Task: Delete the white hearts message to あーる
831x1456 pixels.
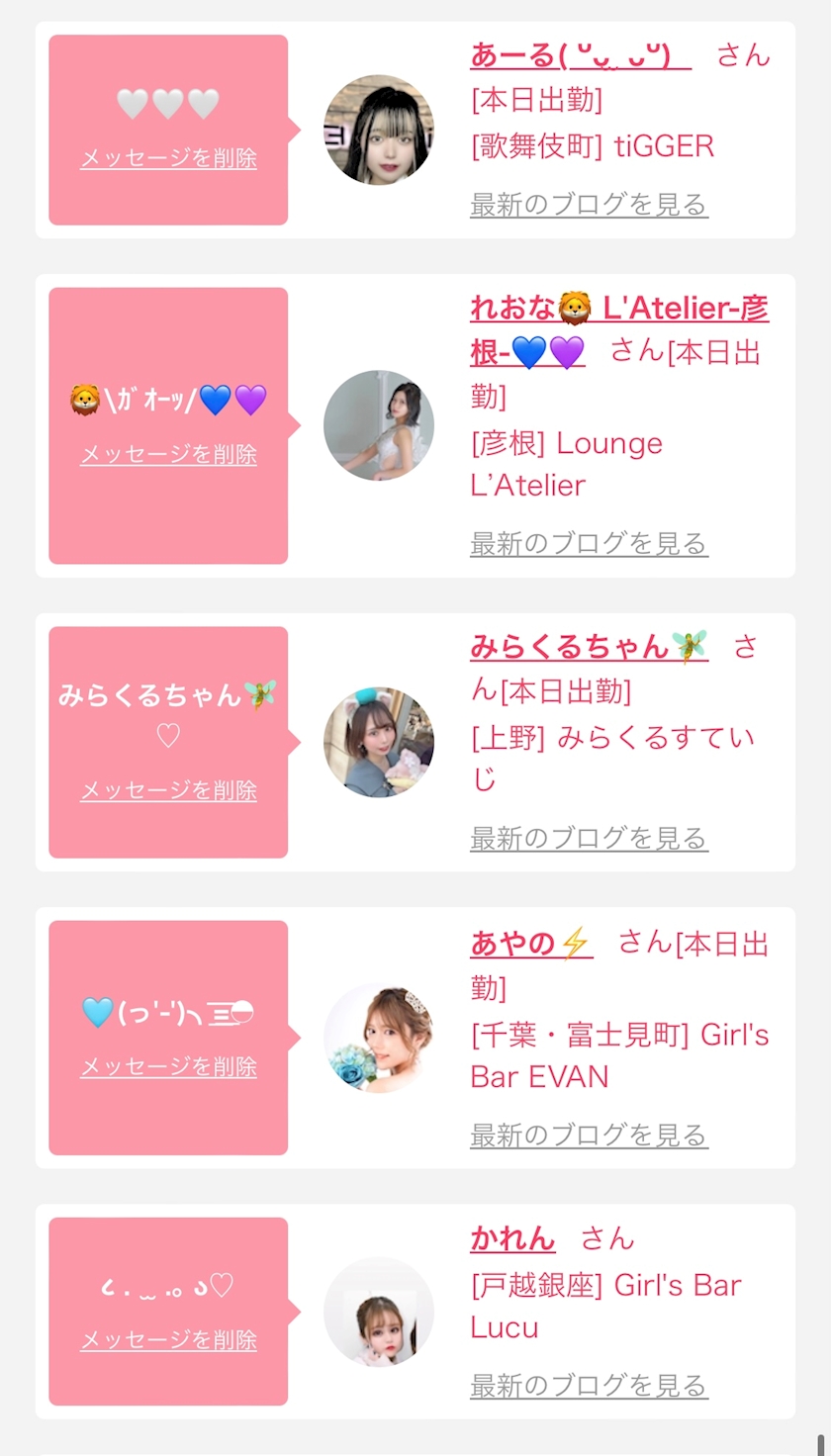Action: pos(168,158)
